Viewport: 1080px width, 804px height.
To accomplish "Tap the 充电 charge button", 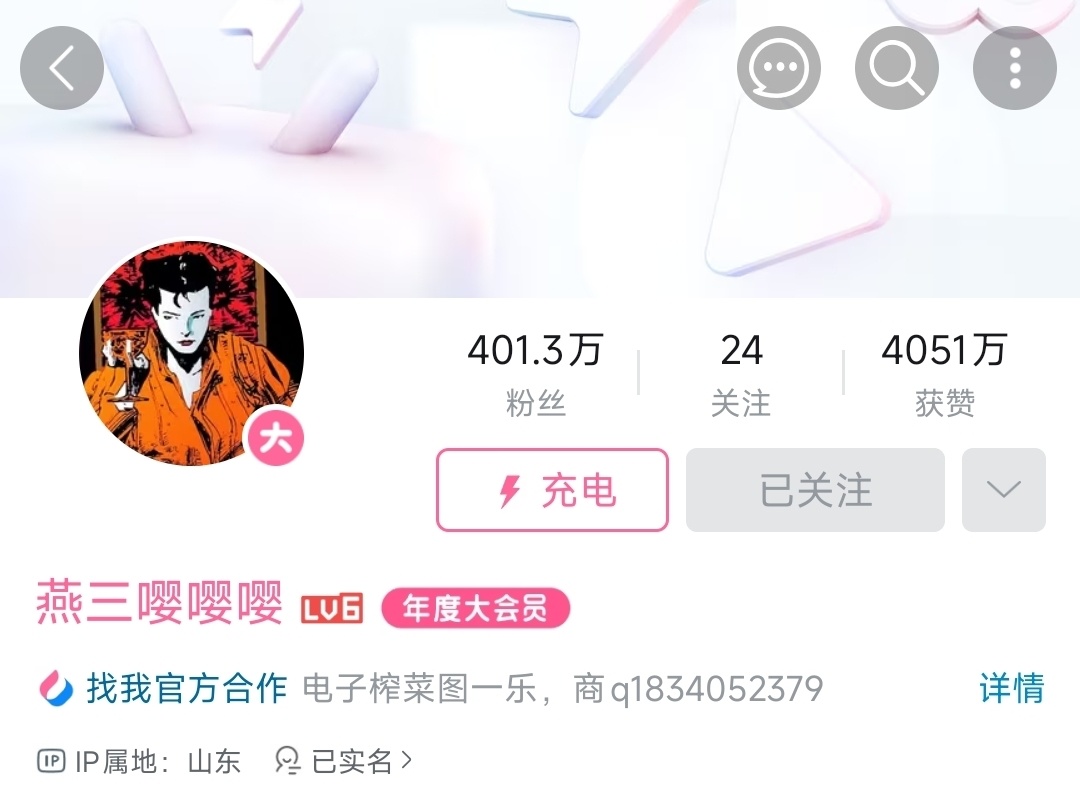I will (552, 490).
